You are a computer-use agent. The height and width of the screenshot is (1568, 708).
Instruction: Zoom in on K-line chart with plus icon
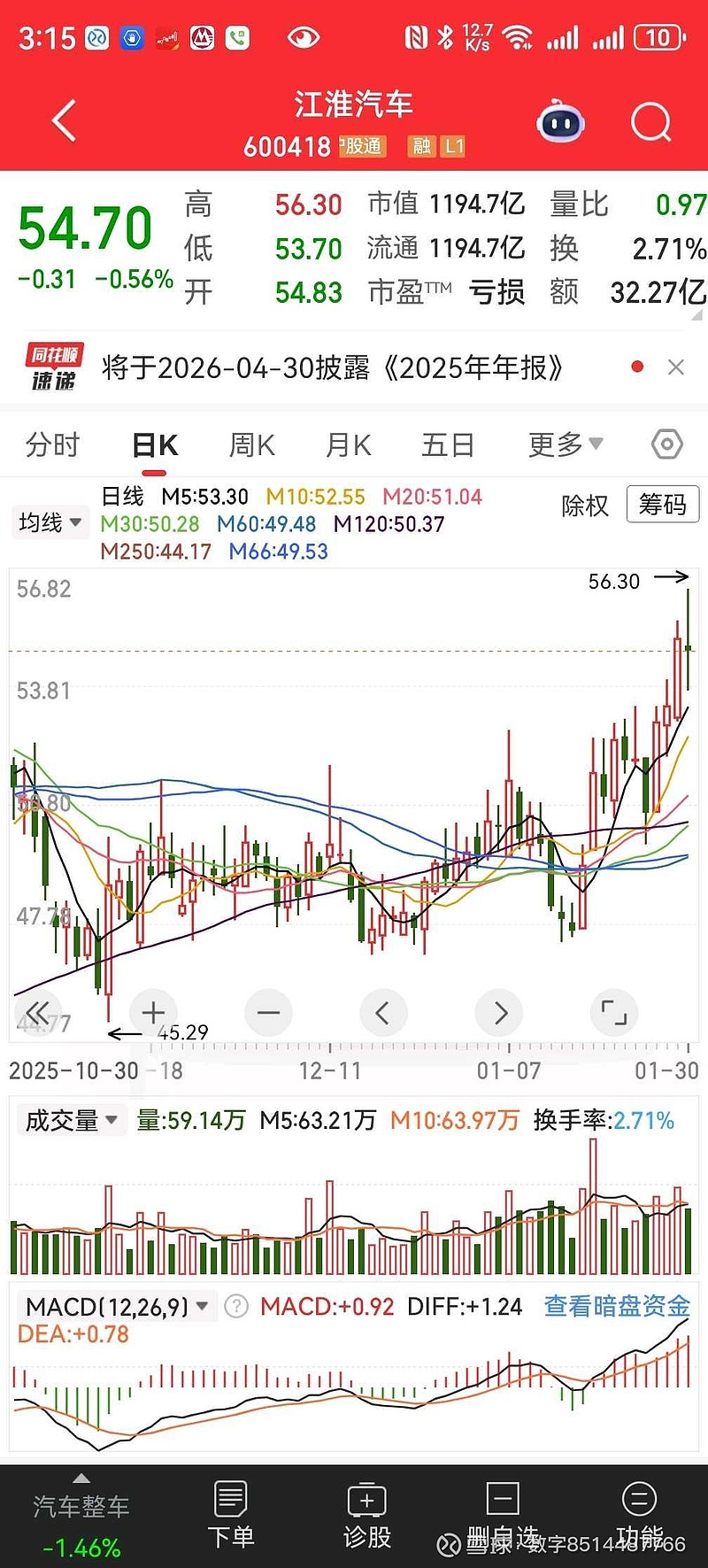153,1012
